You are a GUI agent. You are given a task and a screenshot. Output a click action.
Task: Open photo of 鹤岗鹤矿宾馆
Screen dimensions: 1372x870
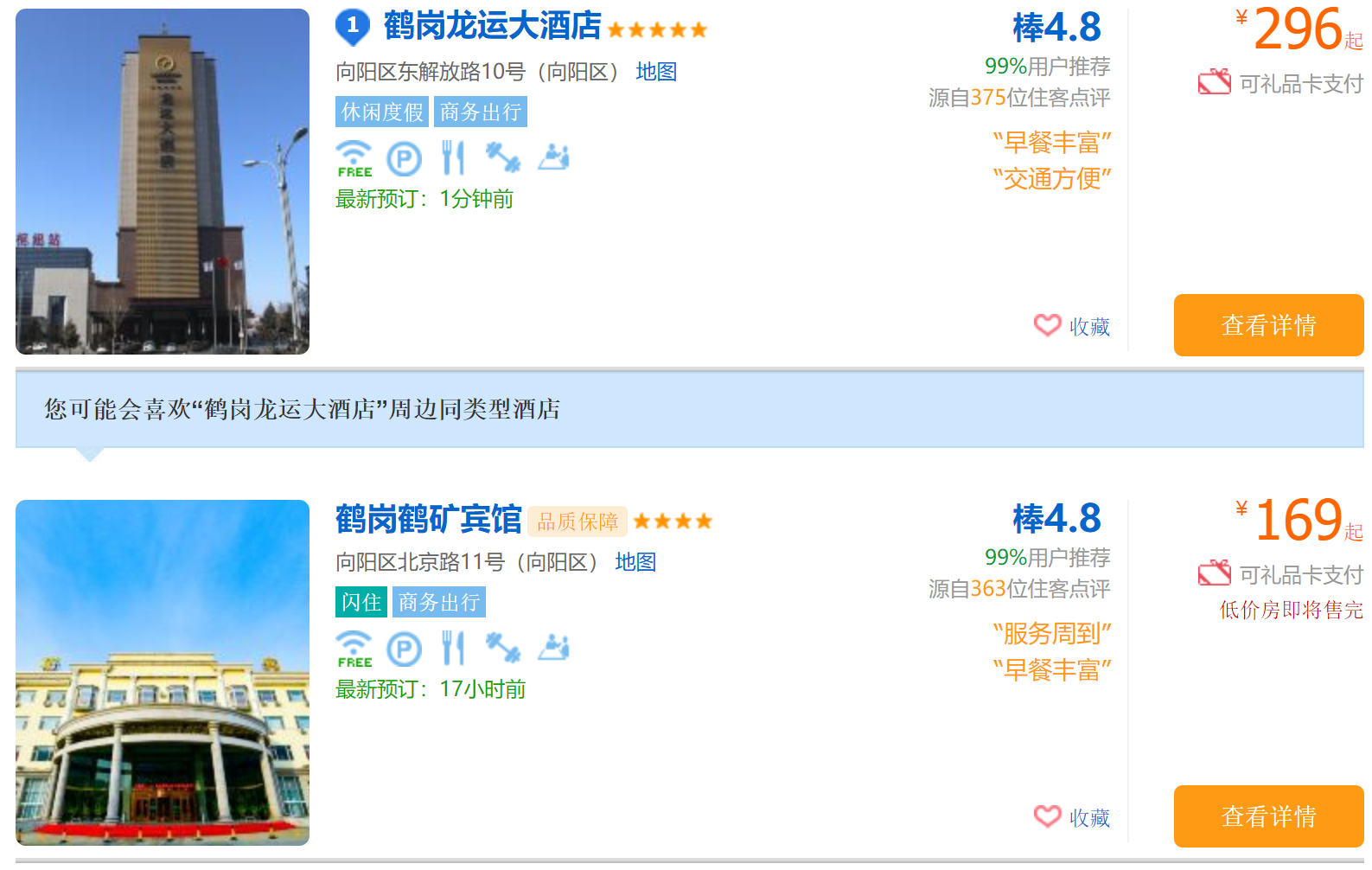[x=163, y=673]
